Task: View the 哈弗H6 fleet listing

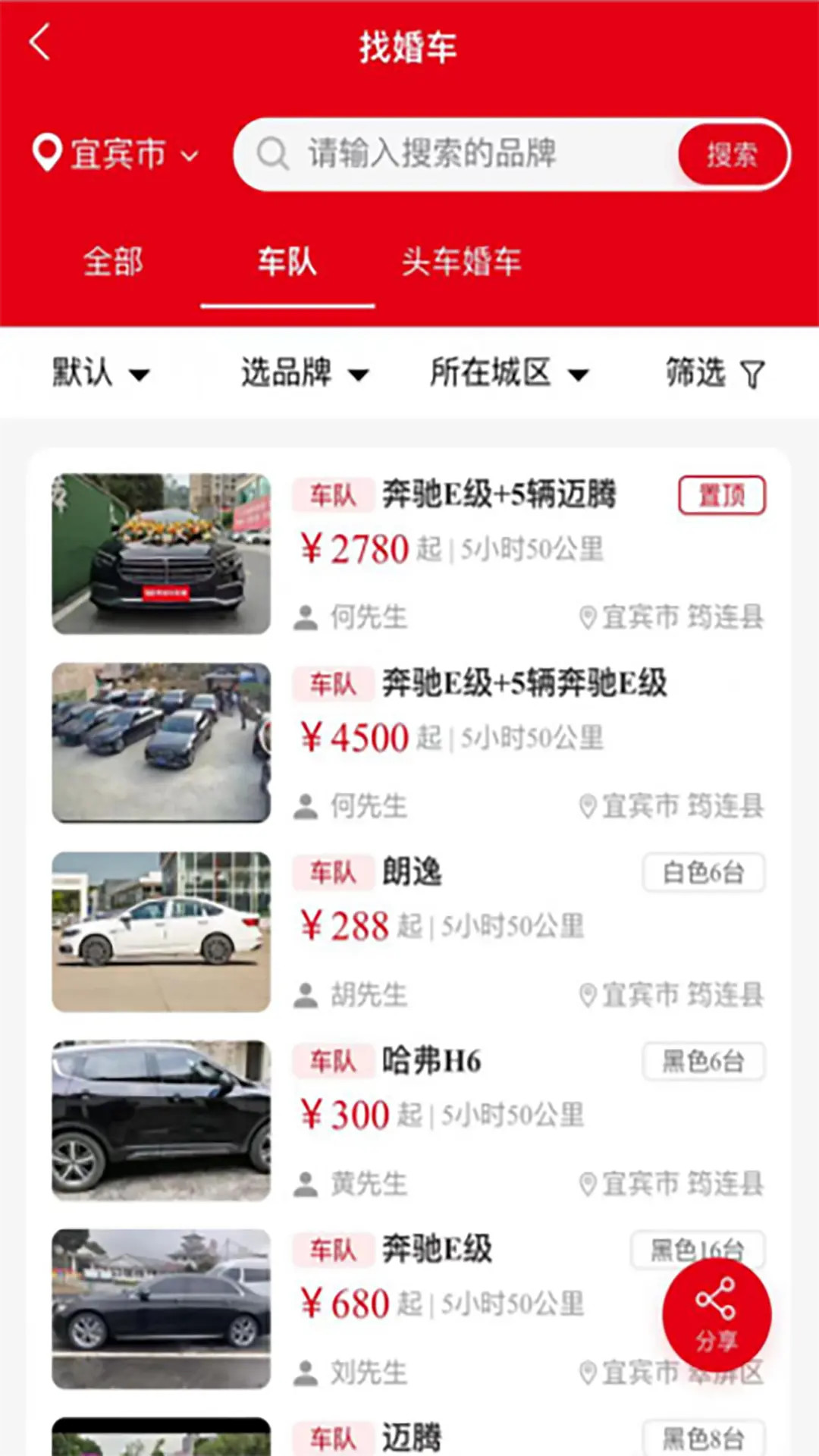Action: tap(409, 1120)
